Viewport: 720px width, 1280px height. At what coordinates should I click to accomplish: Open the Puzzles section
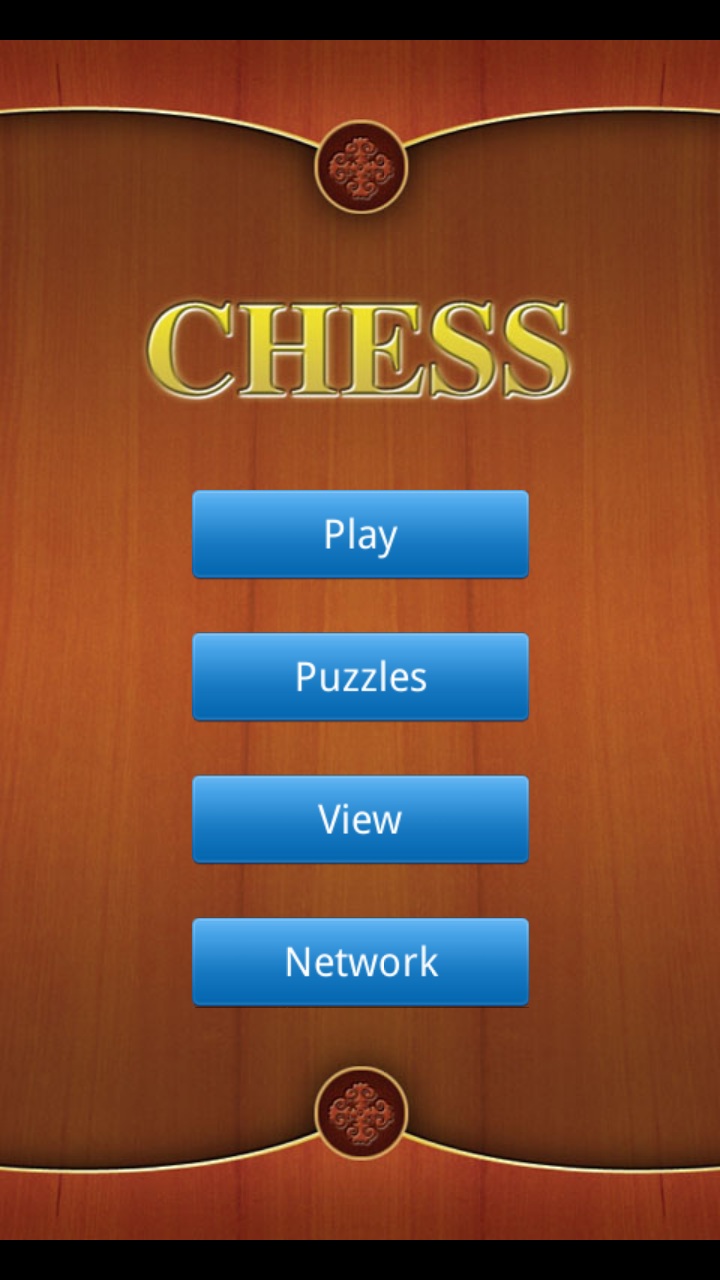[360, 677]
